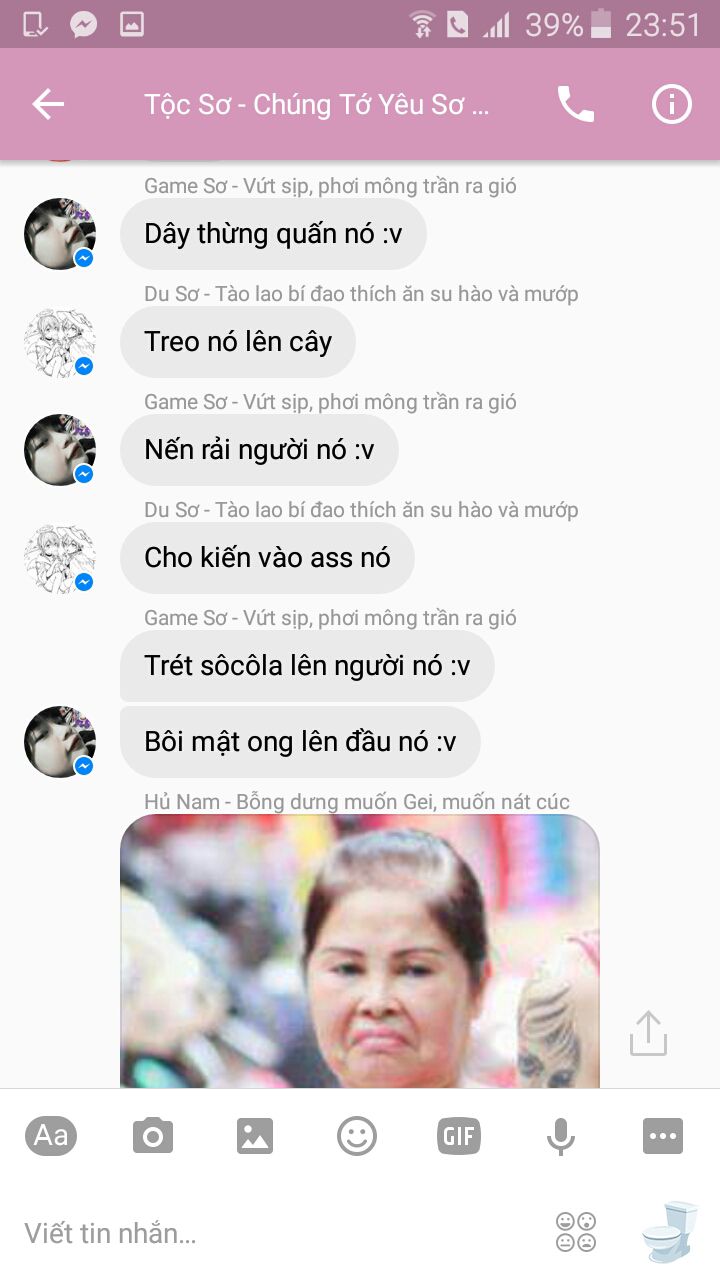Go back from the group chat

(48, 104)
